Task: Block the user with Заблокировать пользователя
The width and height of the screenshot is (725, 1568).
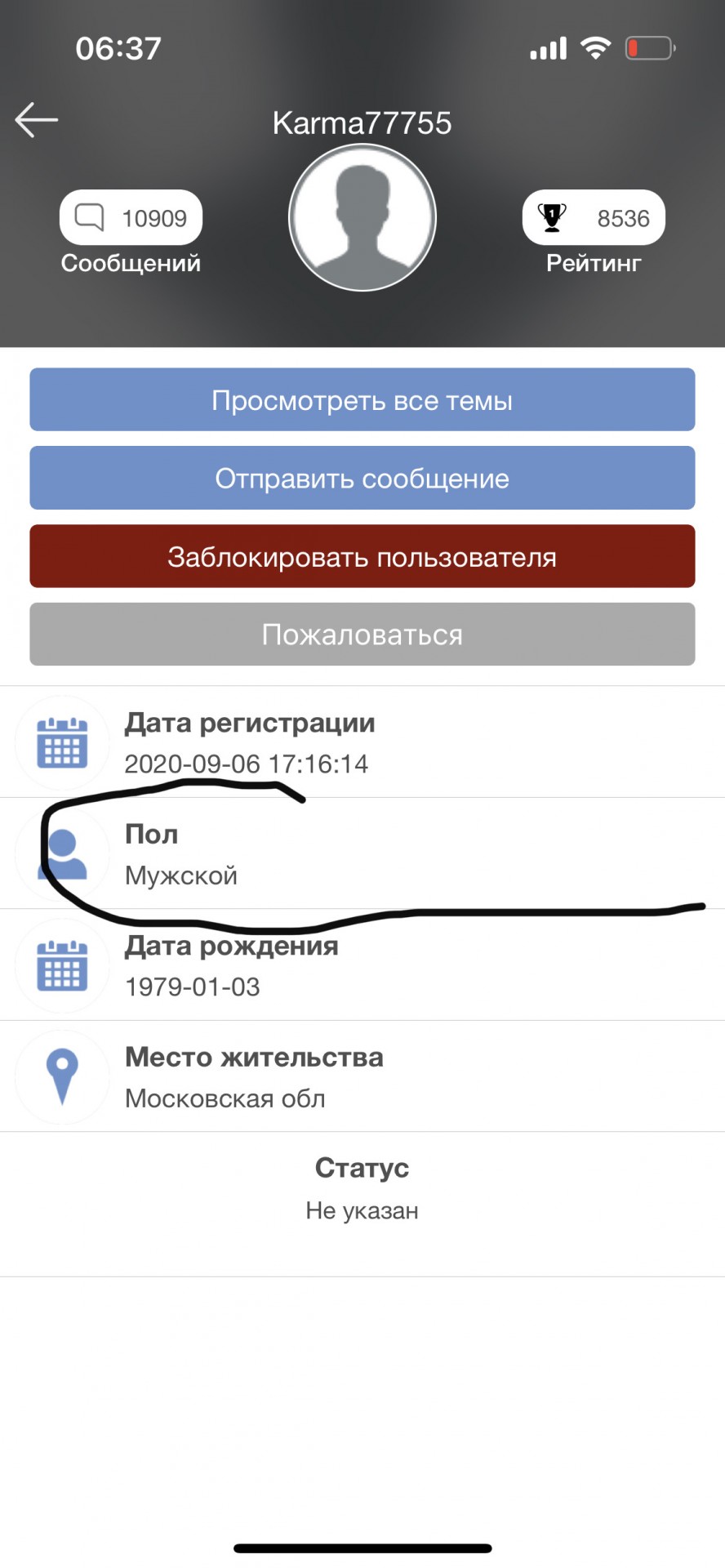Action: pyautogui.click(x=362, y=556)
